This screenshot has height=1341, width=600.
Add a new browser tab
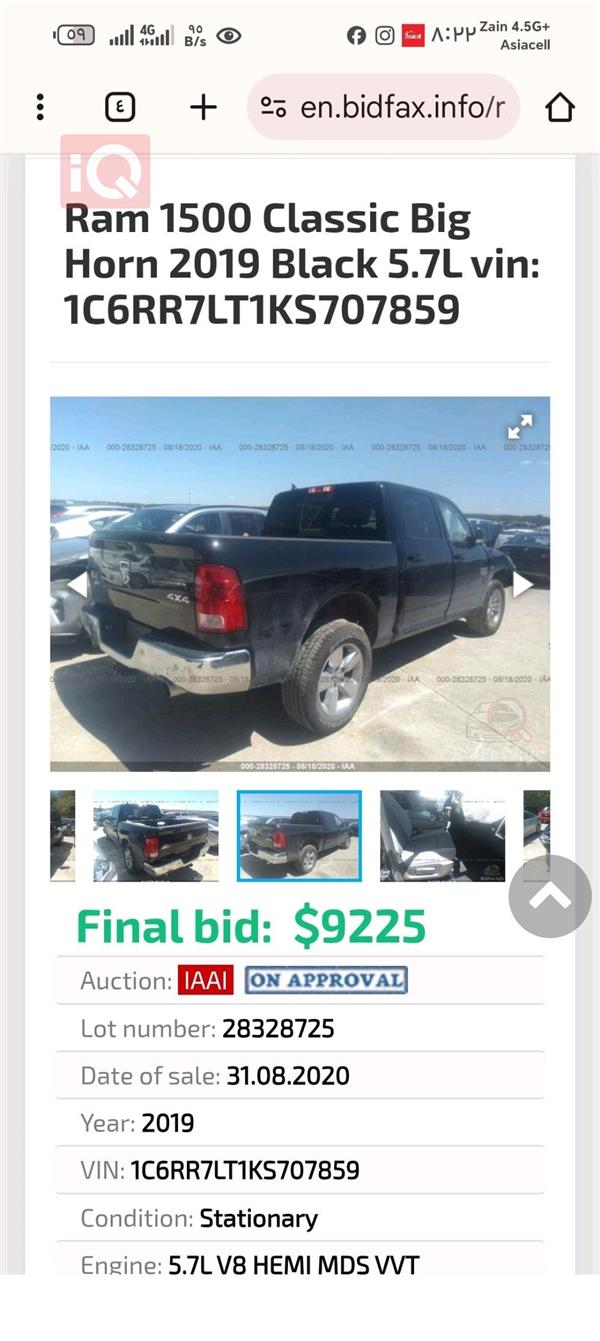[203, 107]
